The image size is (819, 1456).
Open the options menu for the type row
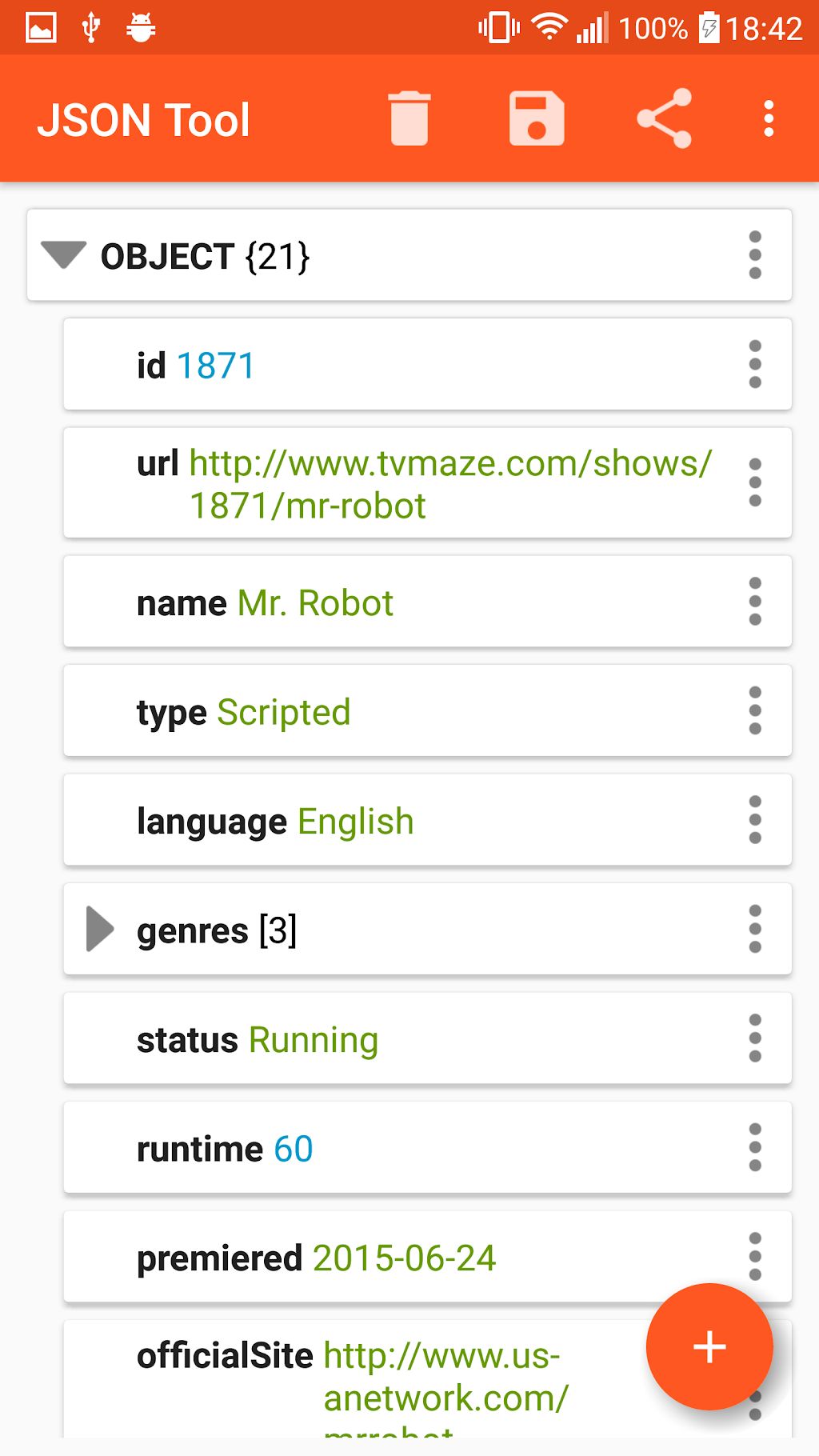pos(755,710)
